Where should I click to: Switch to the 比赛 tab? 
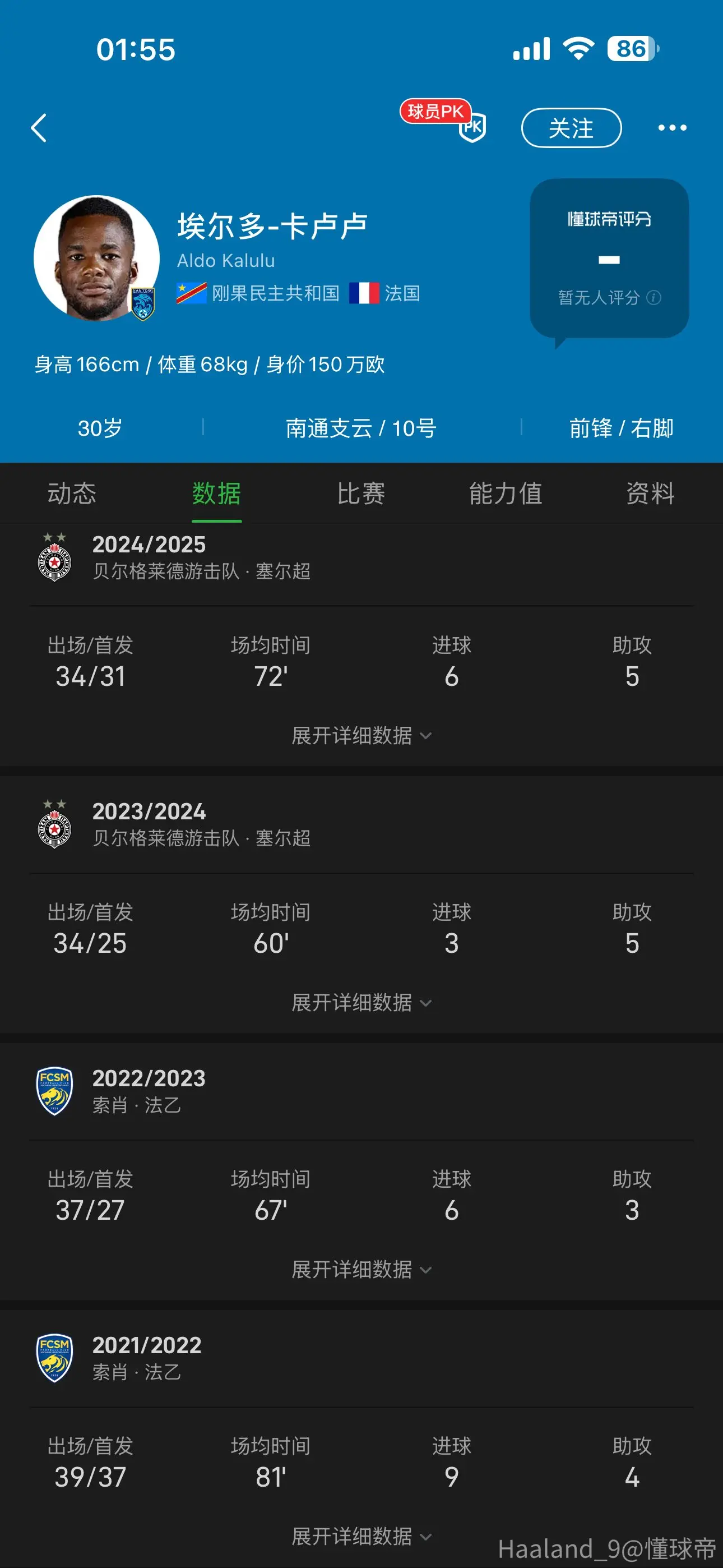coord(361,493)
